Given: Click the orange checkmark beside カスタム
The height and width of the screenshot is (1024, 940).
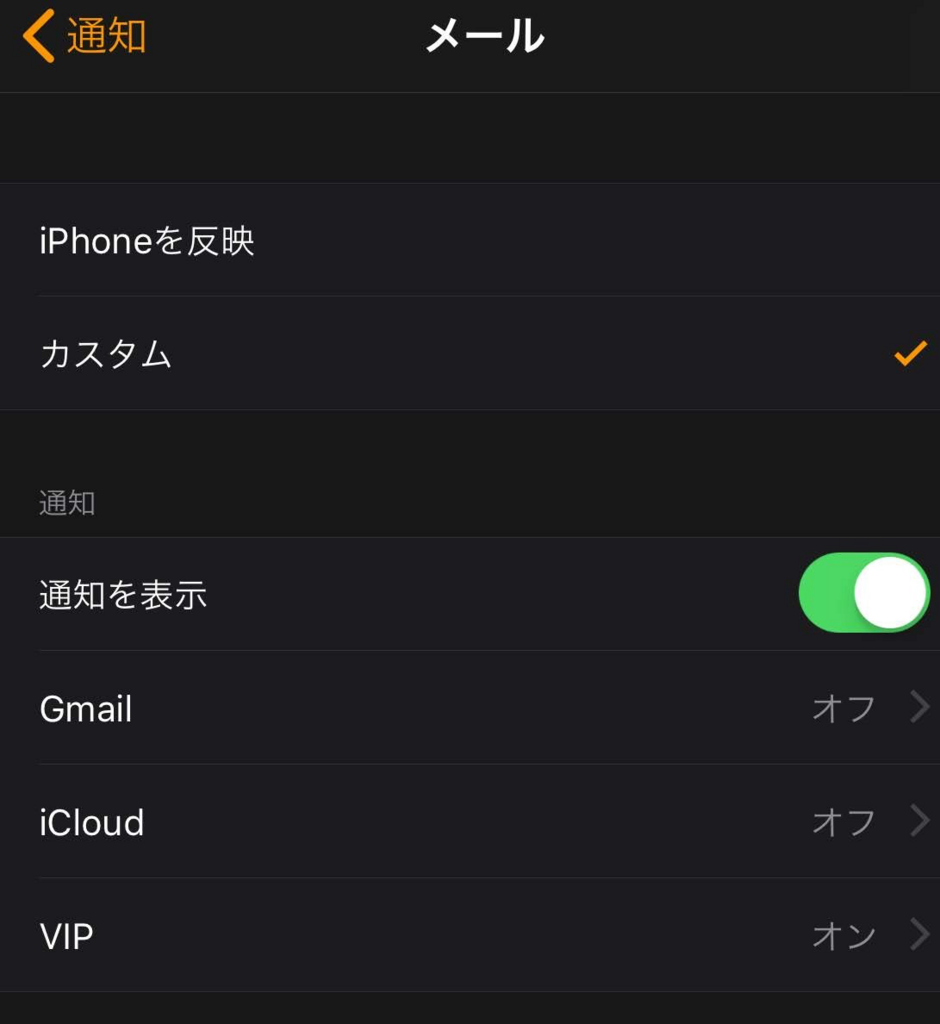Looking at the screenshot, I should pyautogui.click(x=907, y=353).
